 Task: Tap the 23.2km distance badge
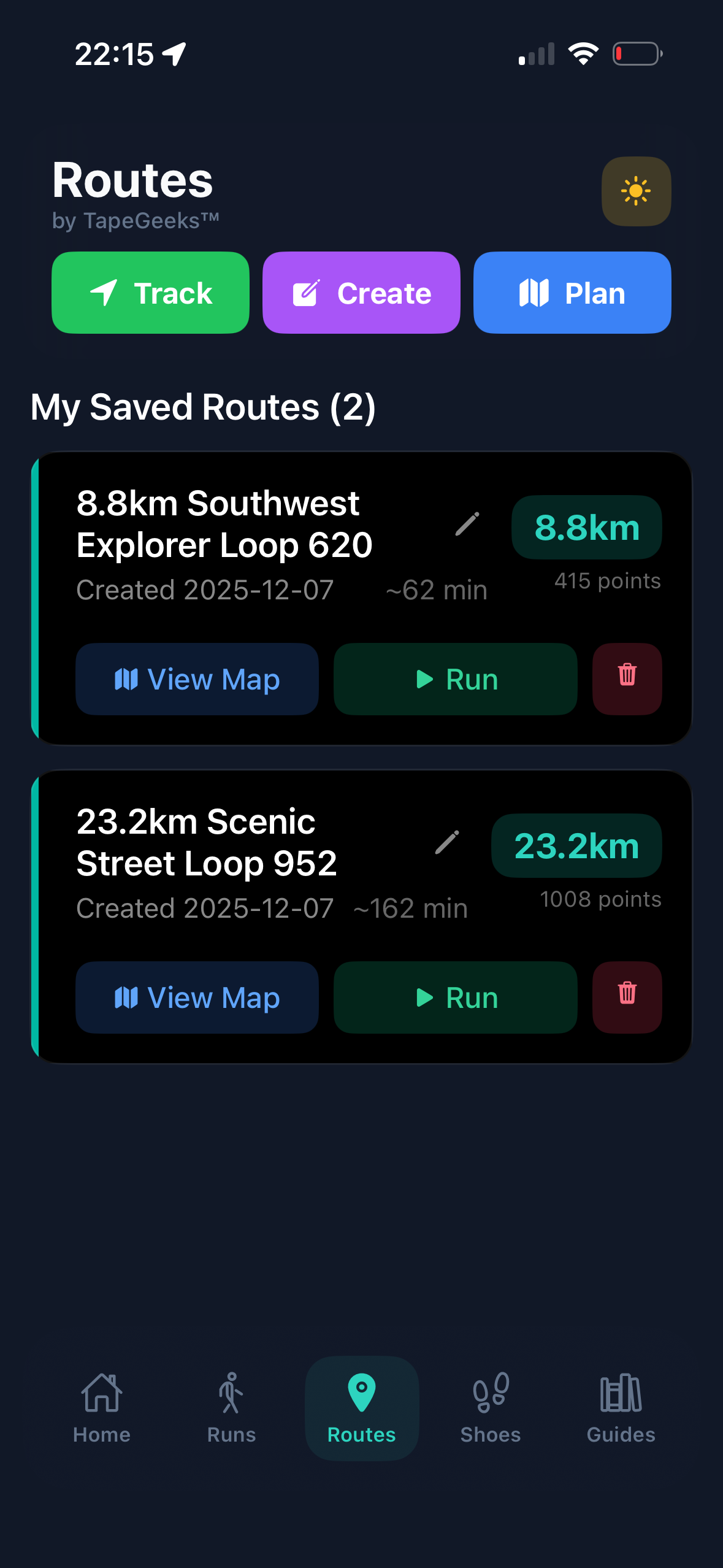(576, 845)
